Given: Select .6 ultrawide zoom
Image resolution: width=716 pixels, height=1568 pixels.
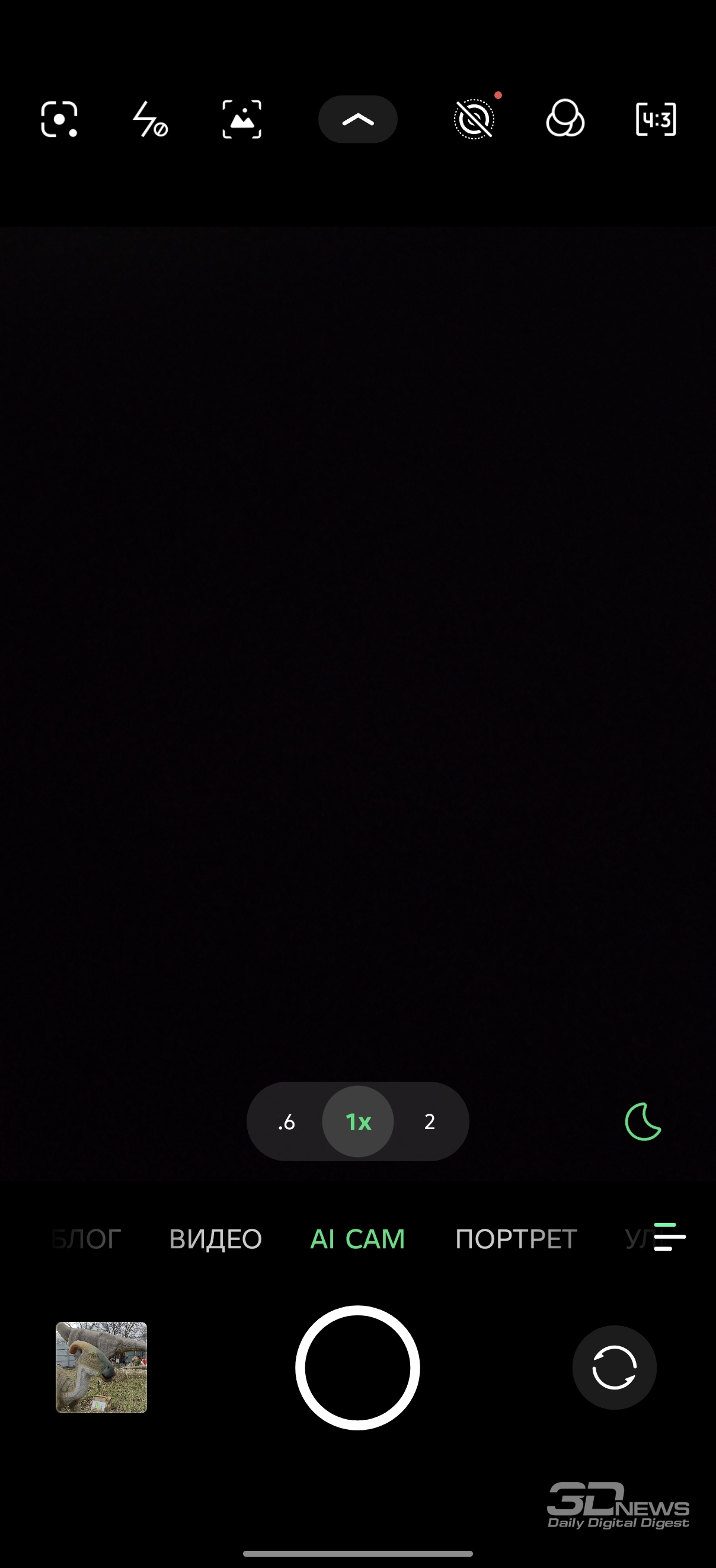Looking at the screenshot, I should click(286, 1121).
